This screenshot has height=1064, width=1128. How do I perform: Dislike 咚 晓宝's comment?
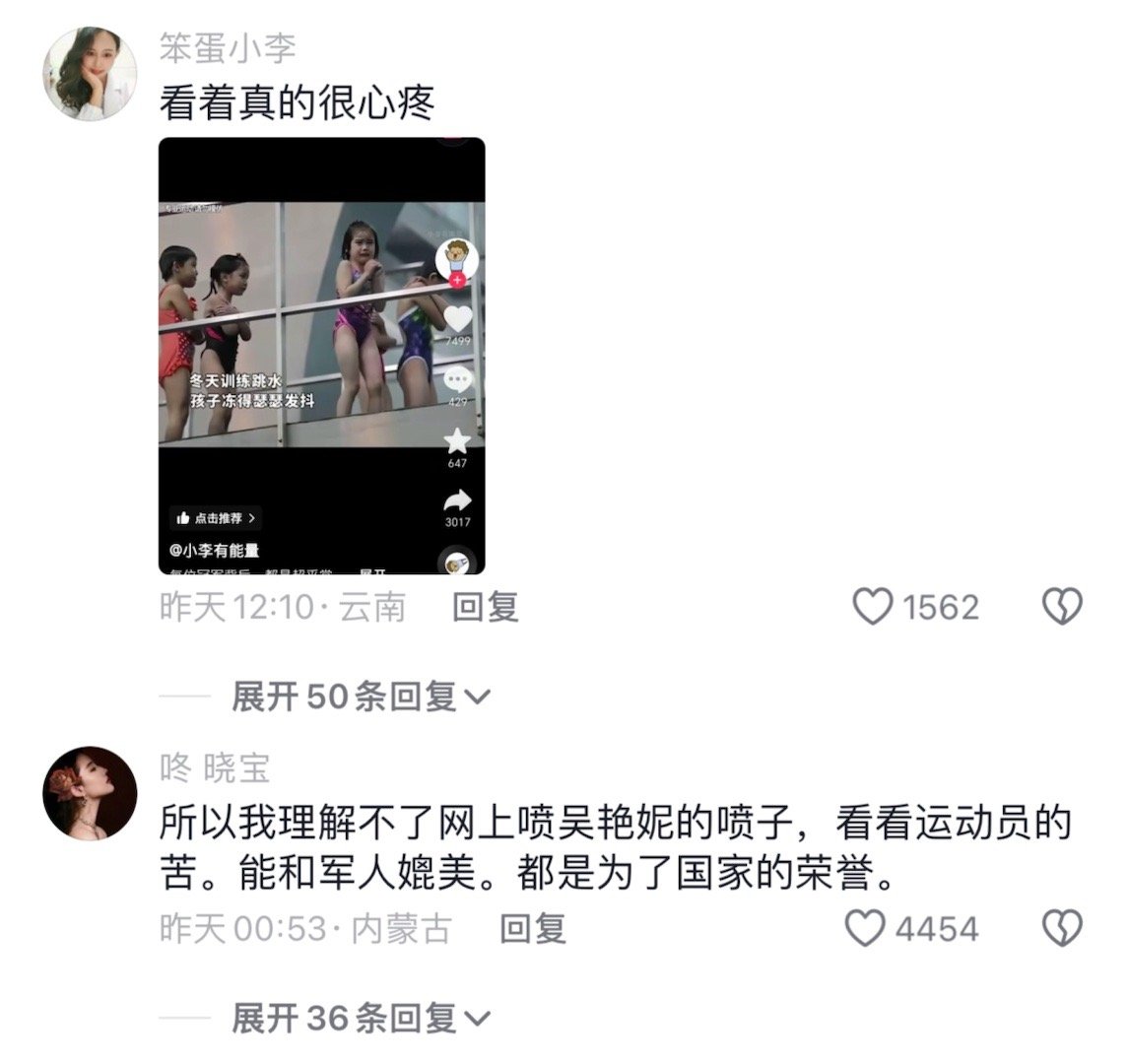1062,928
